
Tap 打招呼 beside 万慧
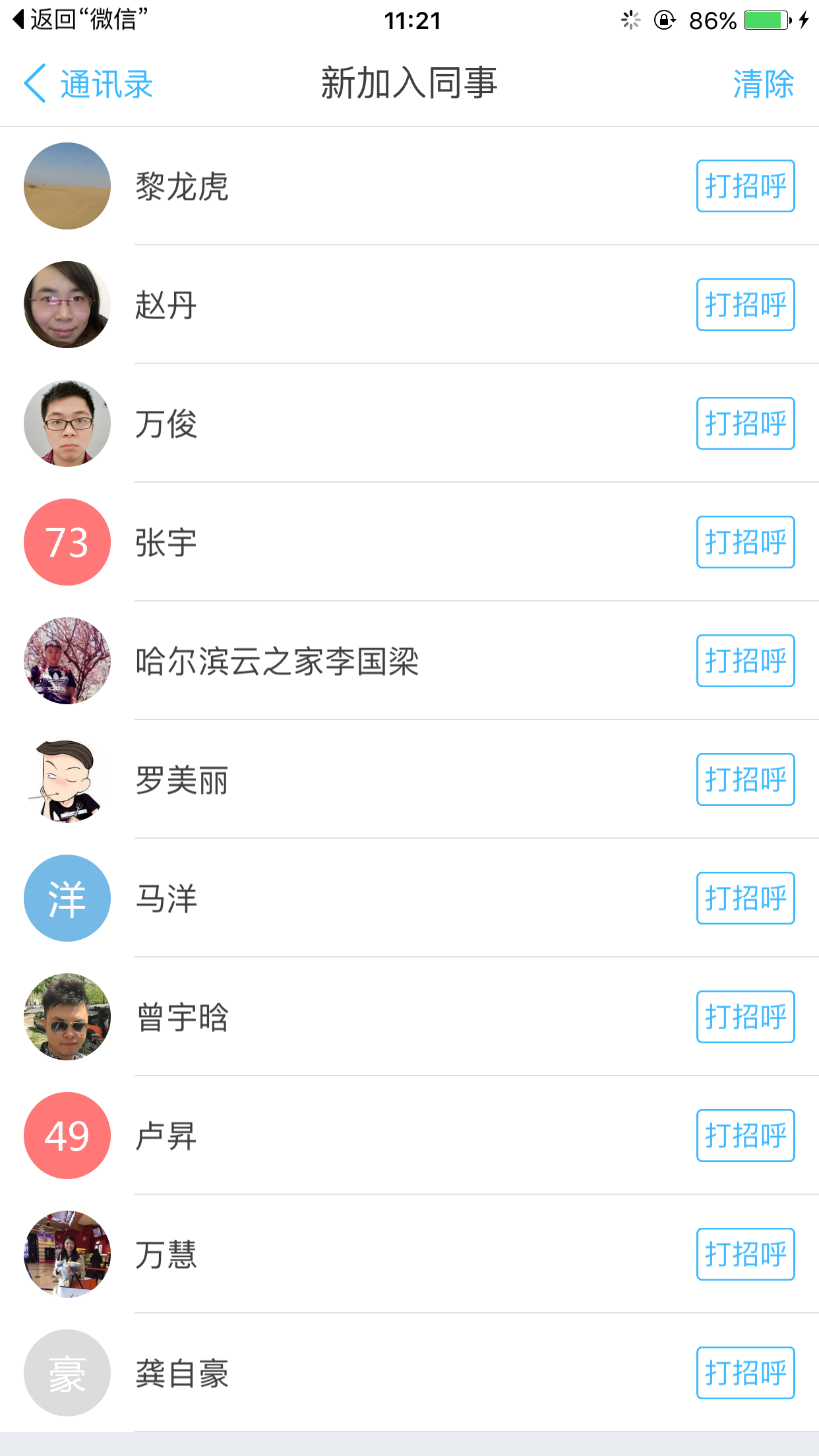(745, 1254)
